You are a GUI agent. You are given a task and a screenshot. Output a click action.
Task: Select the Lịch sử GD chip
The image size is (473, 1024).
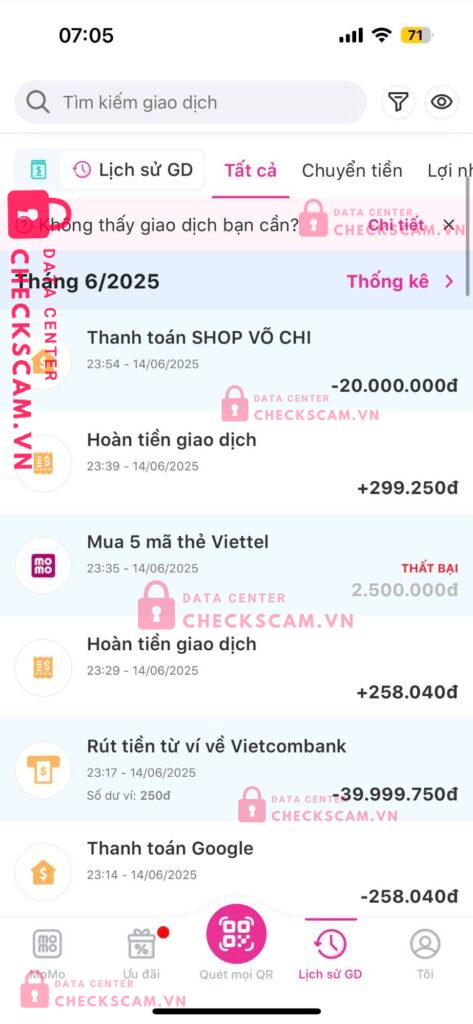pos(133,170)
